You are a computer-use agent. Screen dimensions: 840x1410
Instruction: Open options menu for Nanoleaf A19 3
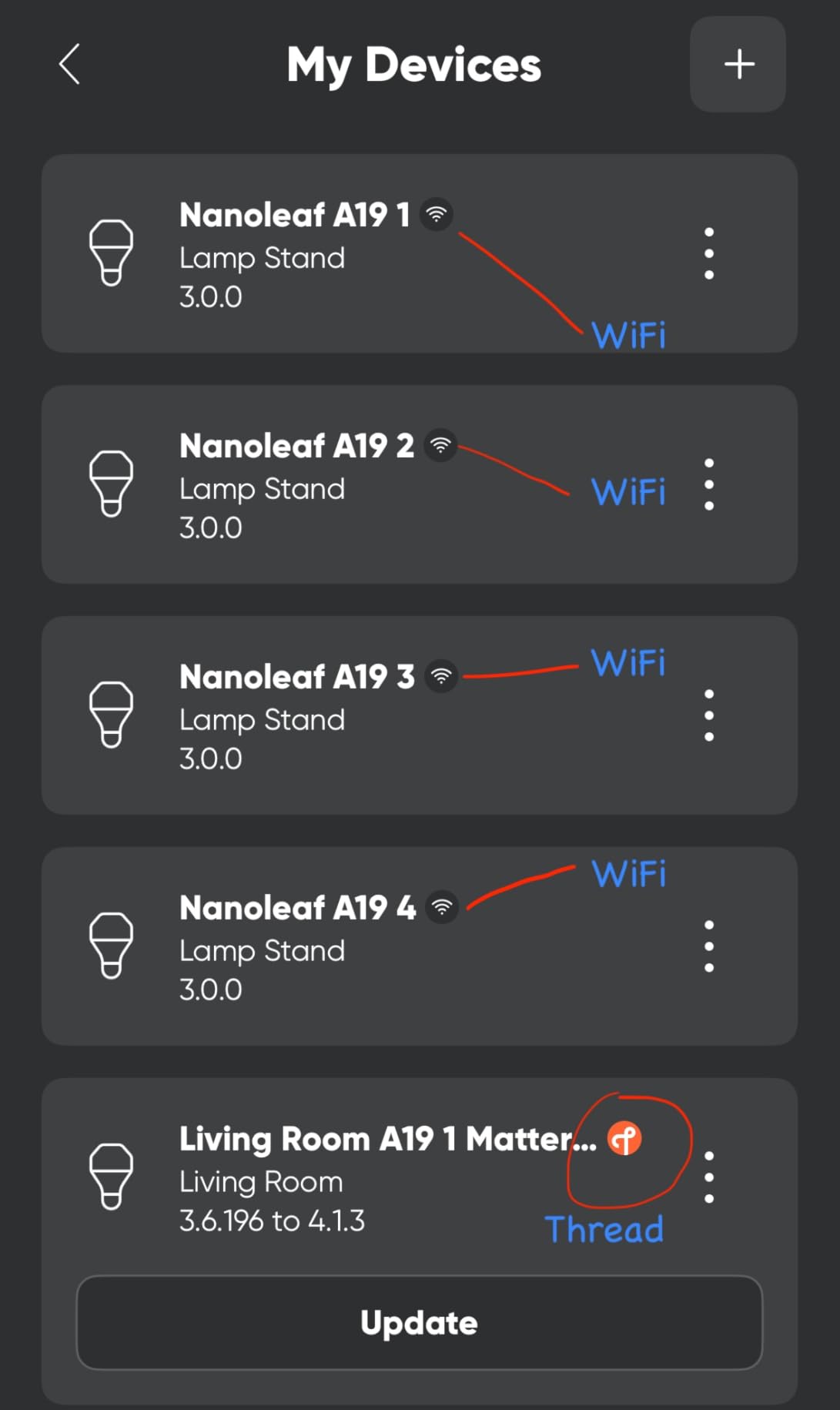click(708, 715)
